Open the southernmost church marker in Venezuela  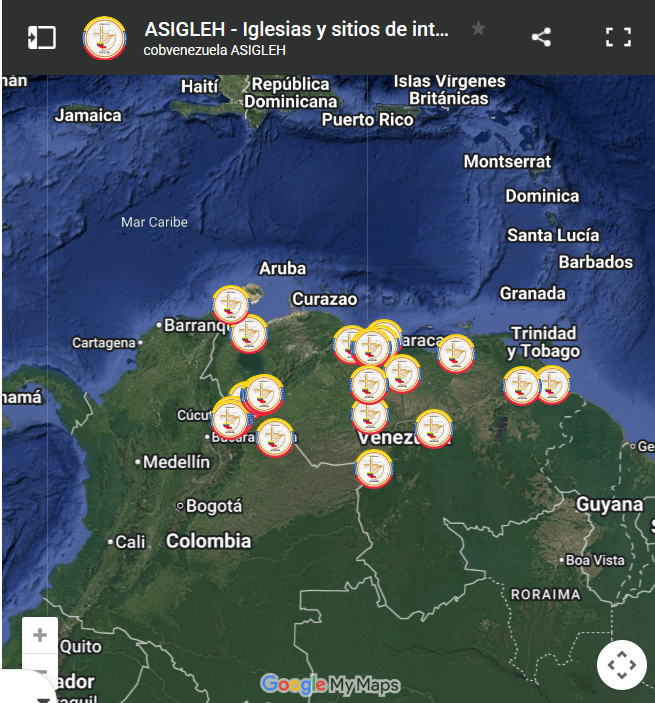point(374,467)
